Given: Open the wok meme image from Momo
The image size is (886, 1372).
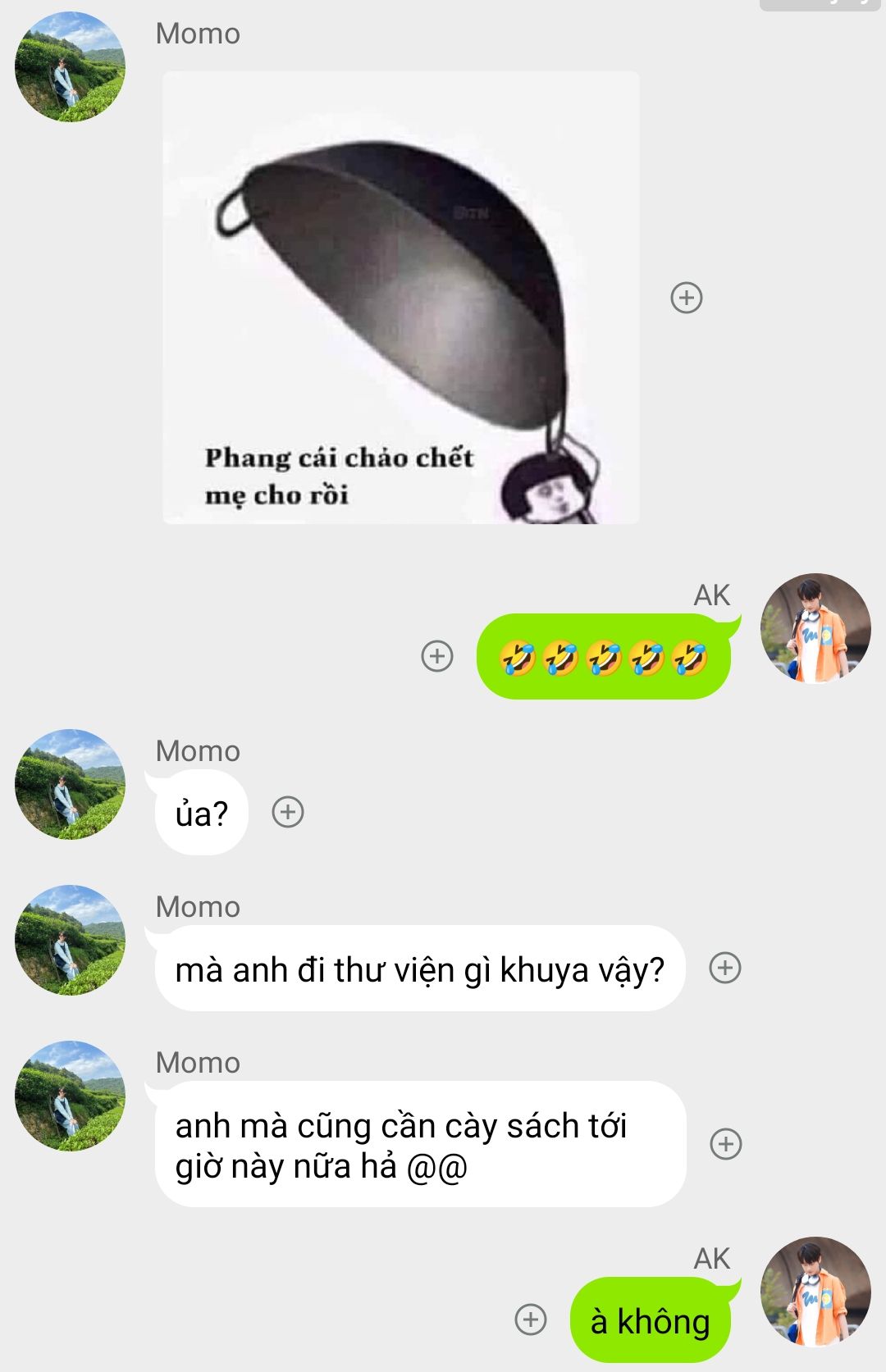Looking at the screenshot, I should click(x=400, y=297).
